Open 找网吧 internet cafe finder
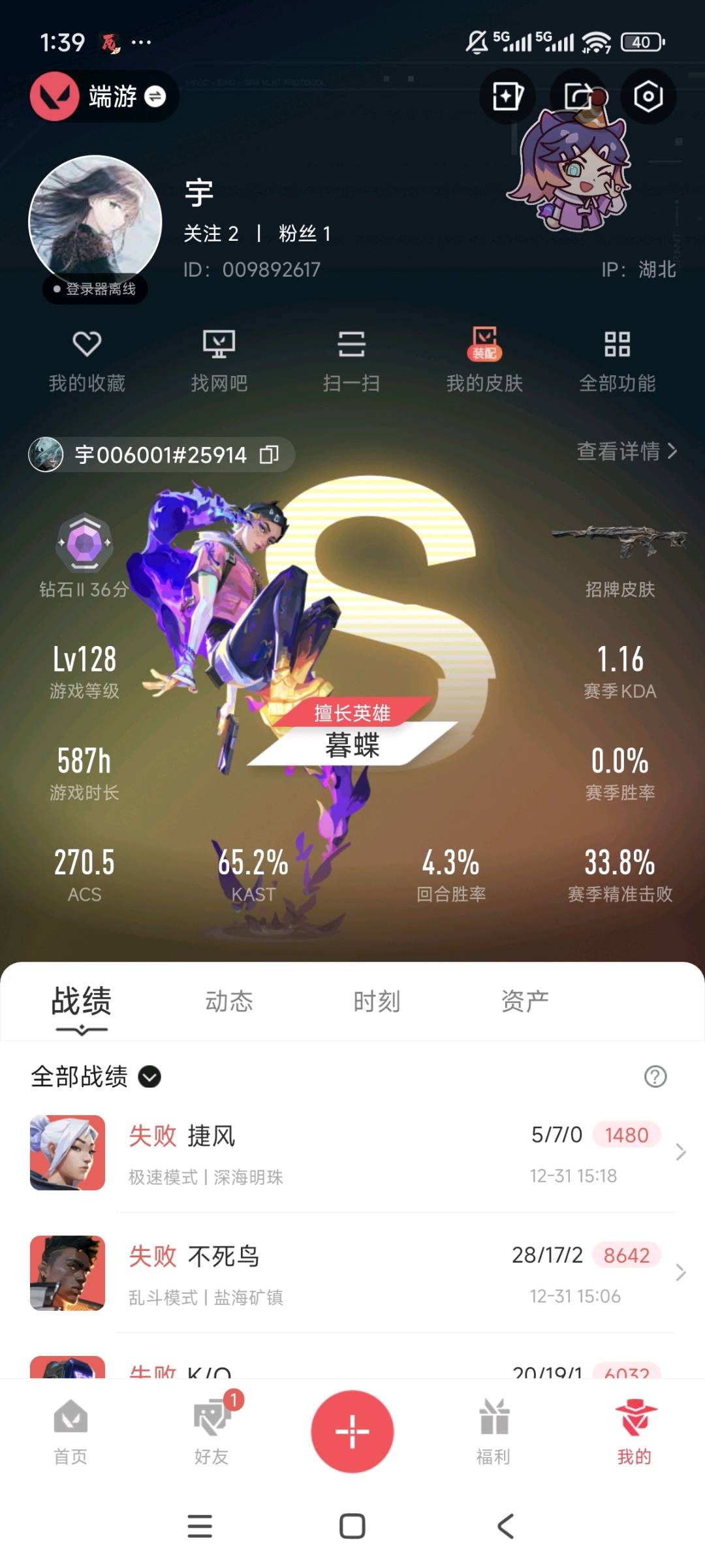Image resolution: width=705 pixels, height=1568 pixels. pyautogui.click(x=219, y=360)
